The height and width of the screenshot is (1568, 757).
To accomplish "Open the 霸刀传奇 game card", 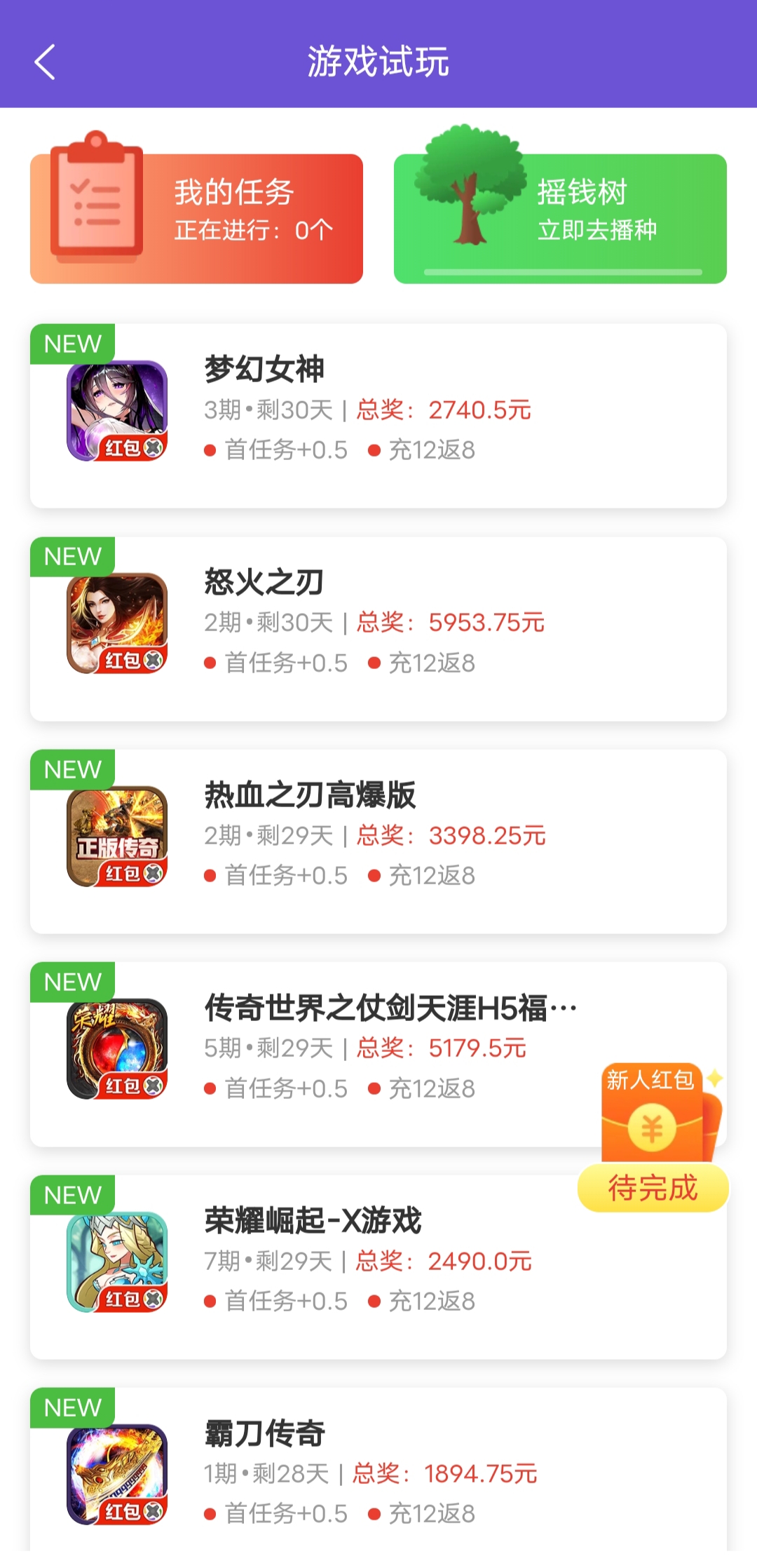I will [x=378, y=1473].
